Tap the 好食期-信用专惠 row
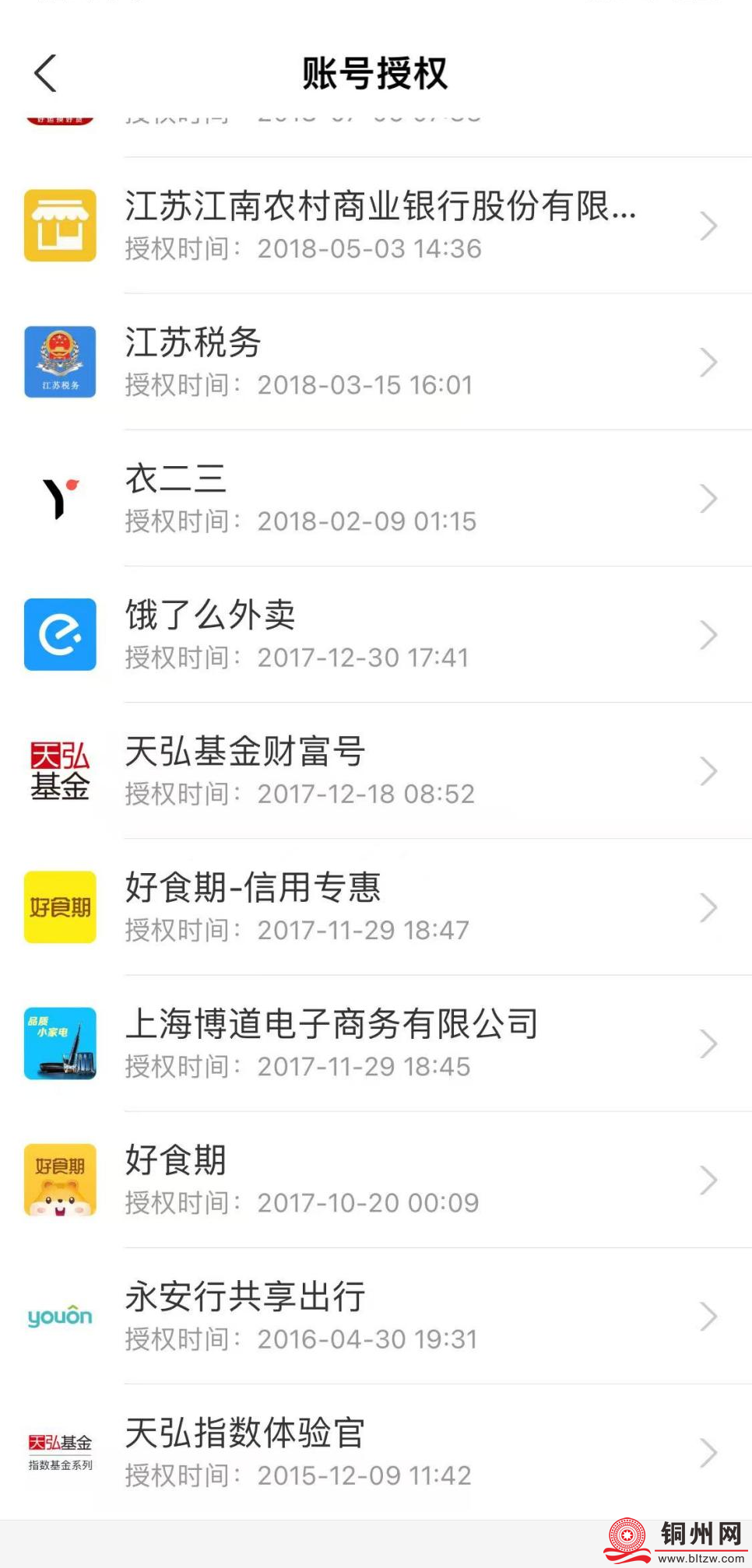Image resolution: width=752 pixels, height=1568 pixels. click(x=380, y=907)
